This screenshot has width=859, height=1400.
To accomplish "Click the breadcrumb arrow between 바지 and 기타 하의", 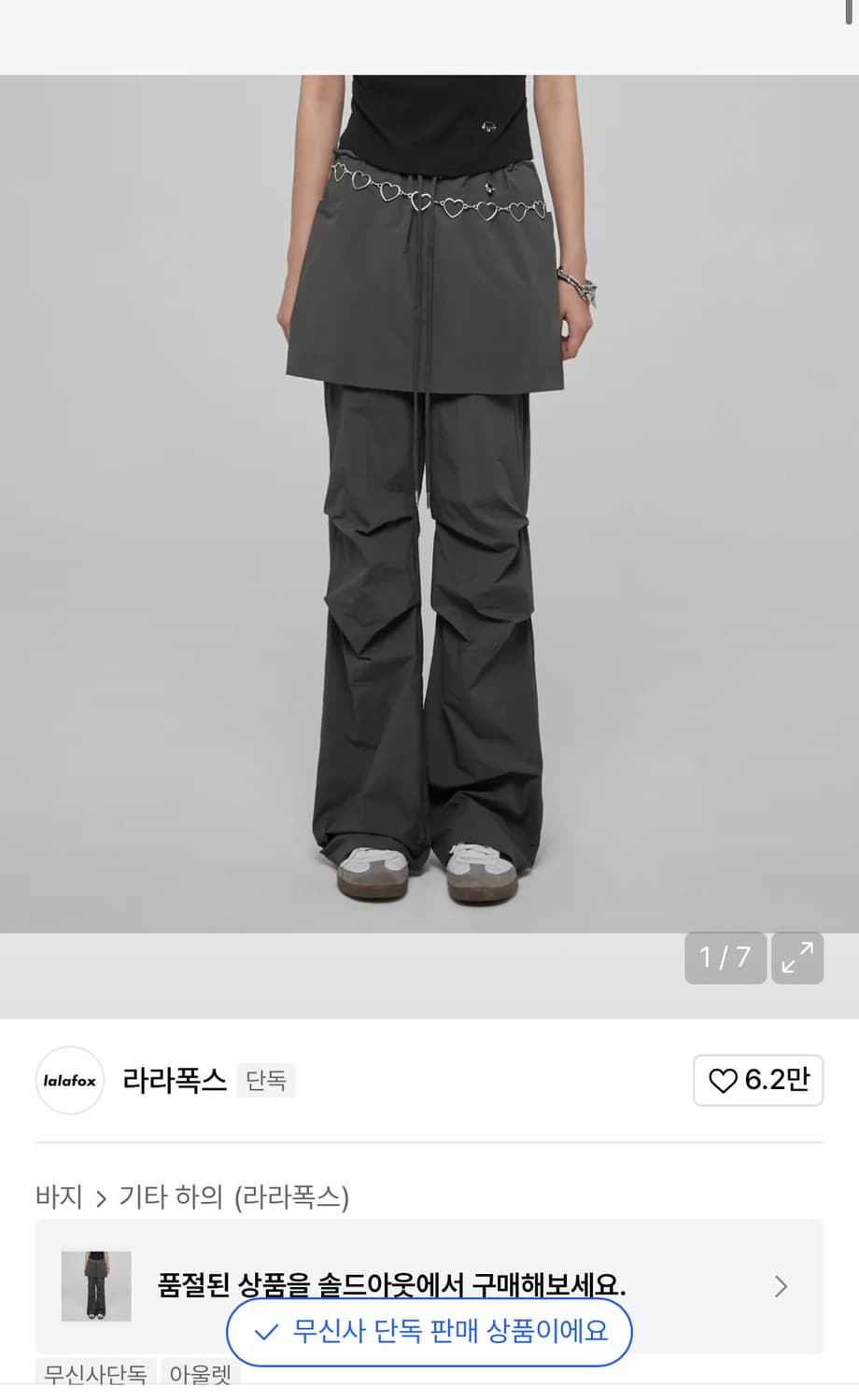I will [100, 1197].
